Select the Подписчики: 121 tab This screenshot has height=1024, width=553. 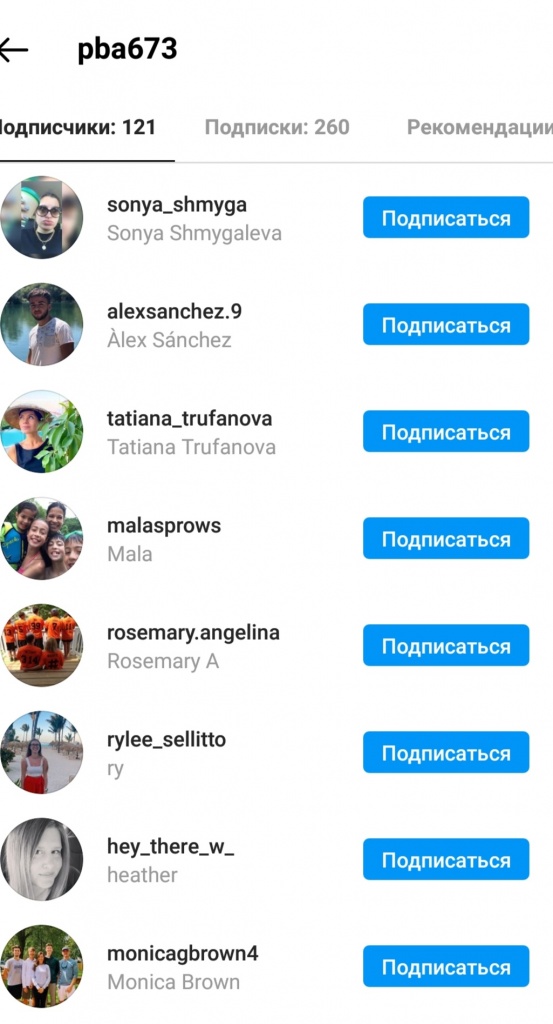[x=78, y=127]
